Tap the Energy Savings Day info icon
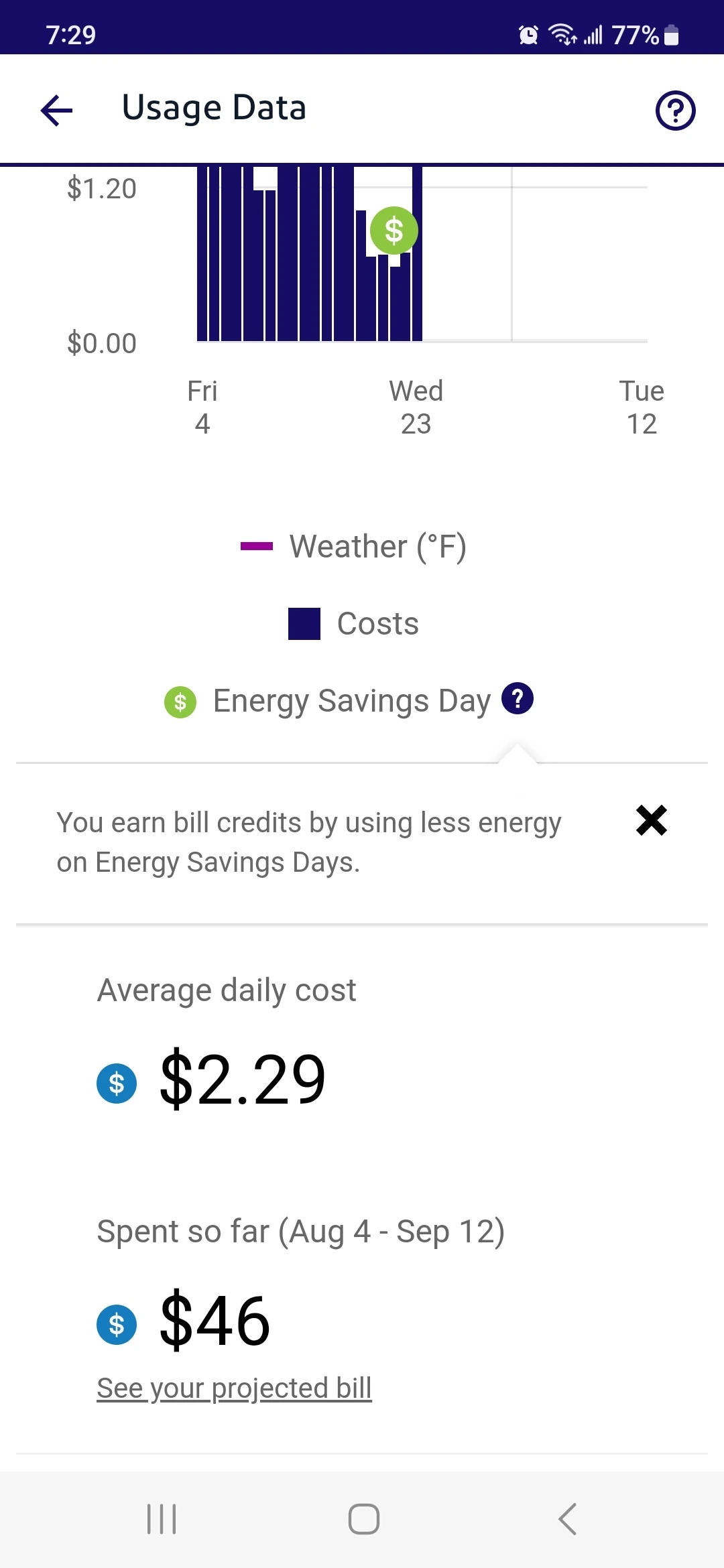Screen dimensions: 724x1568 518,699
